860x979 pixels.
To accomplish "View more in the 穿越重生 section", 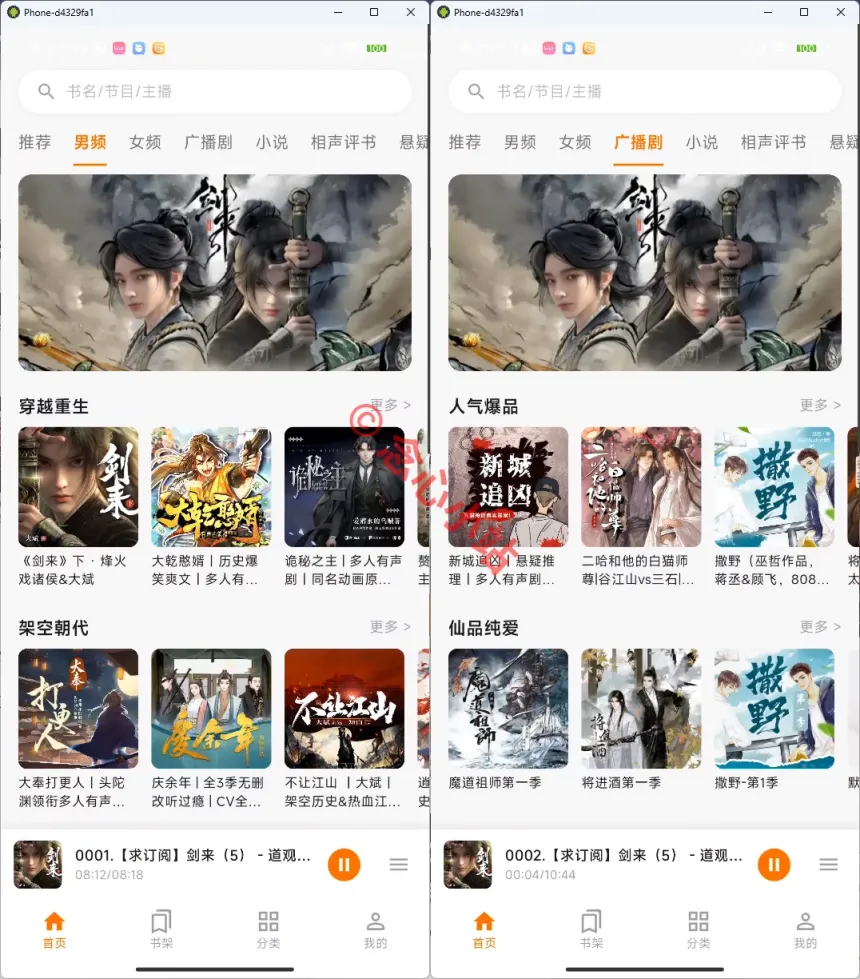I will pyautogui.click(x=389, y=405).
